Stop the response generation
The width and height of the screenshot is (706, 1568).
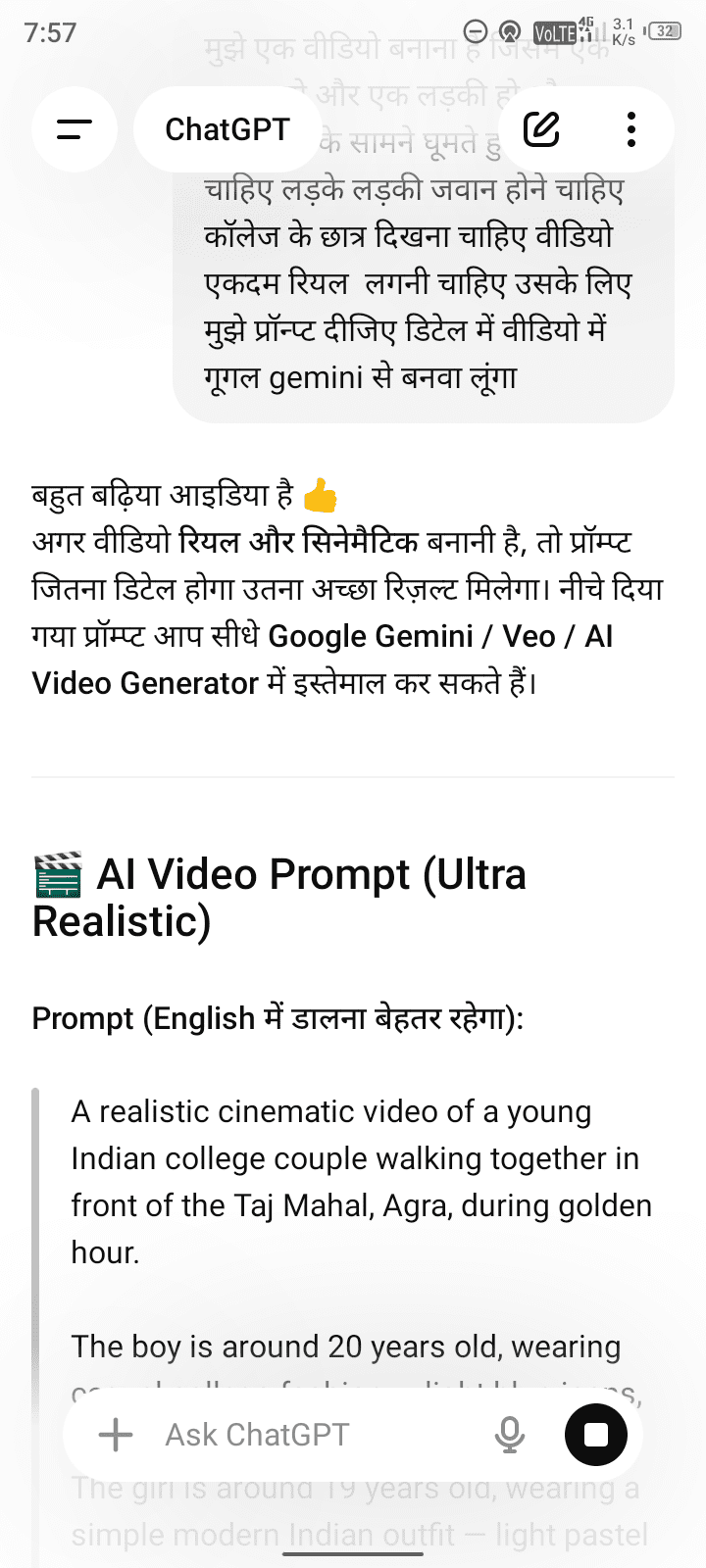[595, 1435]
